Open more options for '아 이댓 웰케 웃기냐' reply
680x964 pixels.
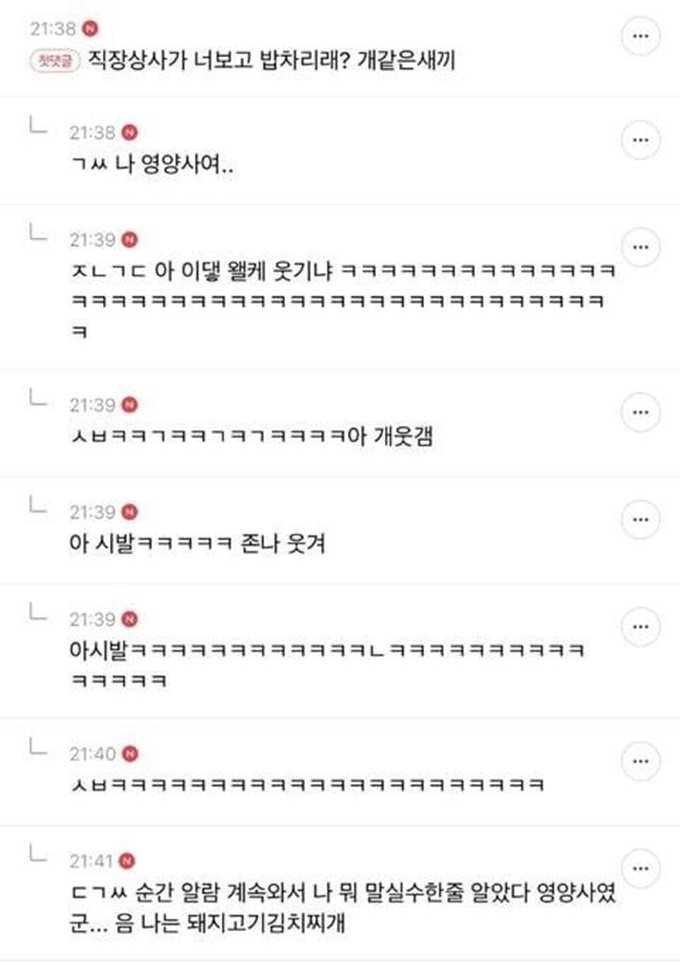pyautogui.click(x=640, y=246)
